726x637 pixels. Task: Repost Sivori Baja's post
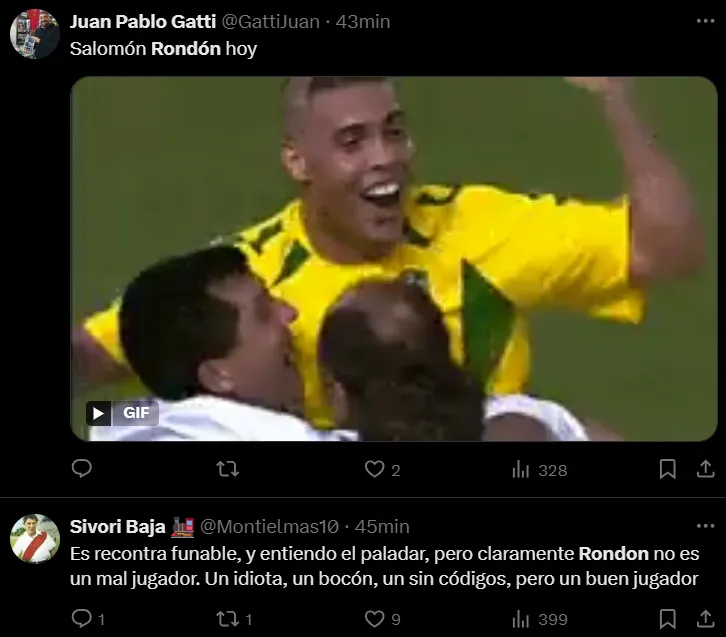(x=228, y=620)
